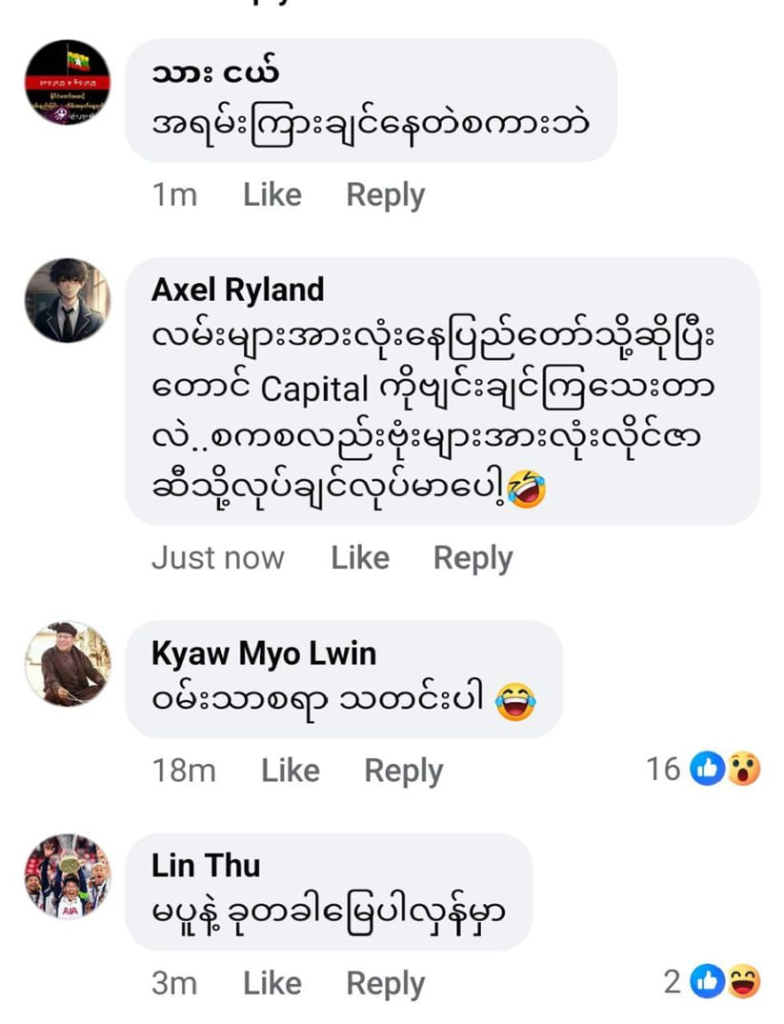
Task: Like the comment by သား ငယ်
Action: [x=272, y=195]
